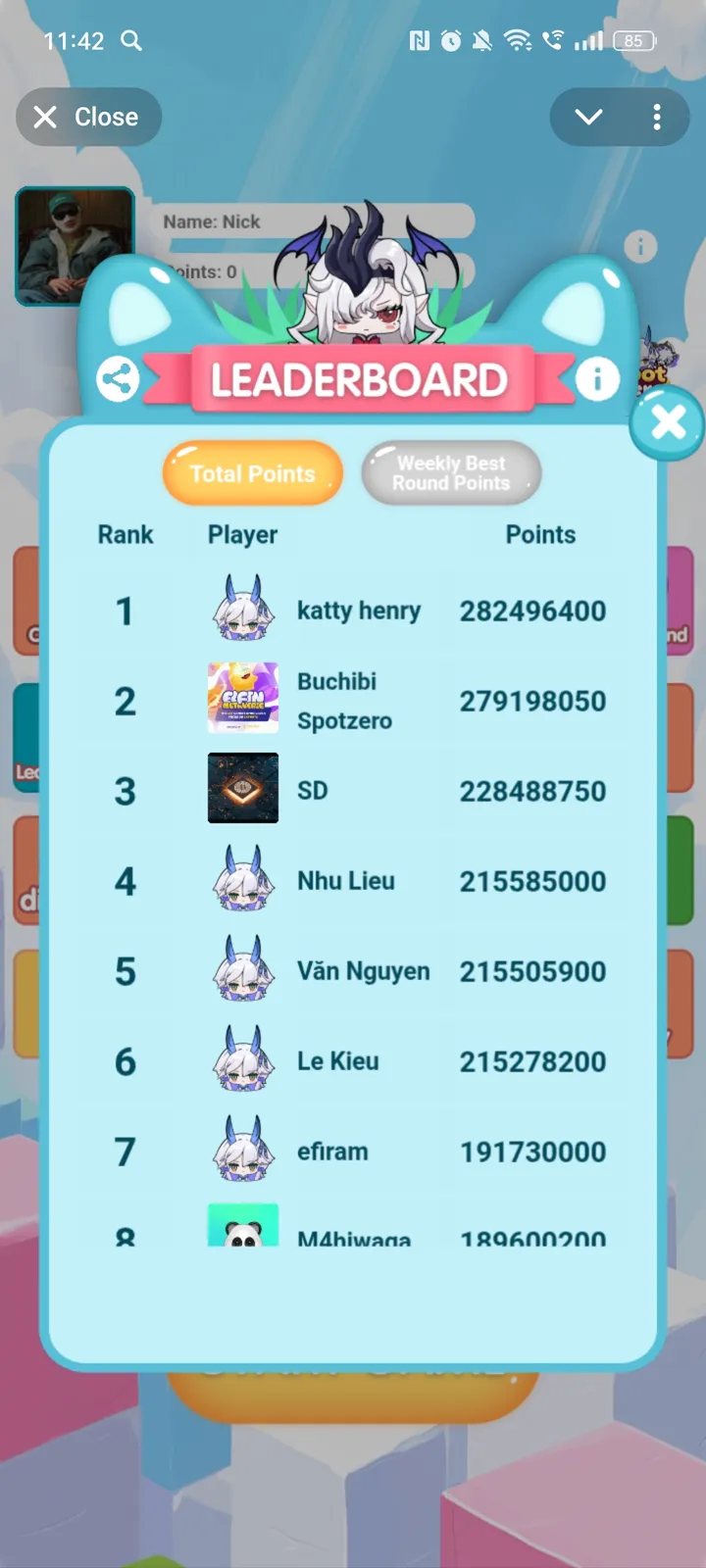
Task: Close the mini app with Close button
Action: coord(88,118)
